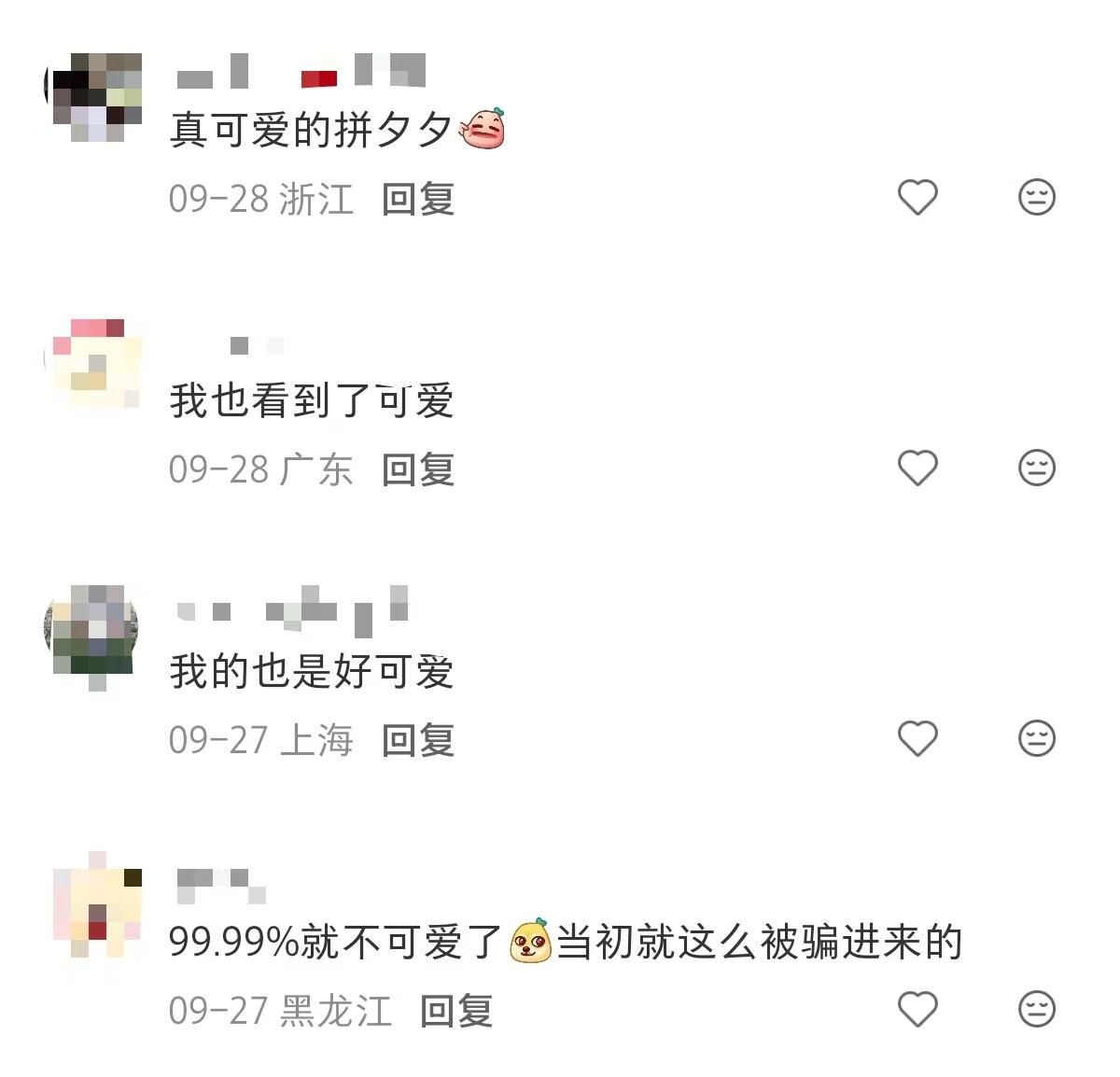The image size is (1120, 1077).
Task: Reply to the comment from 浙江
Action: tap(417, 199)
